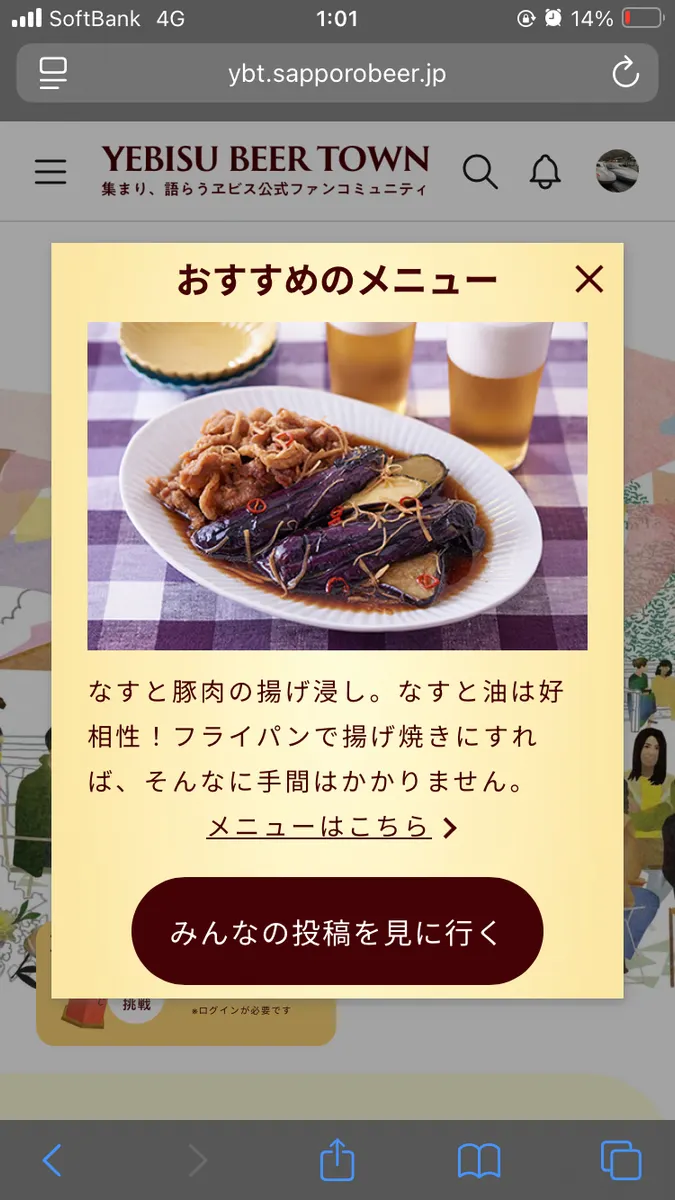This screenshot has width=675, height=1200.
Task: Open the notifications bell
Action: (x=545, y=172)
